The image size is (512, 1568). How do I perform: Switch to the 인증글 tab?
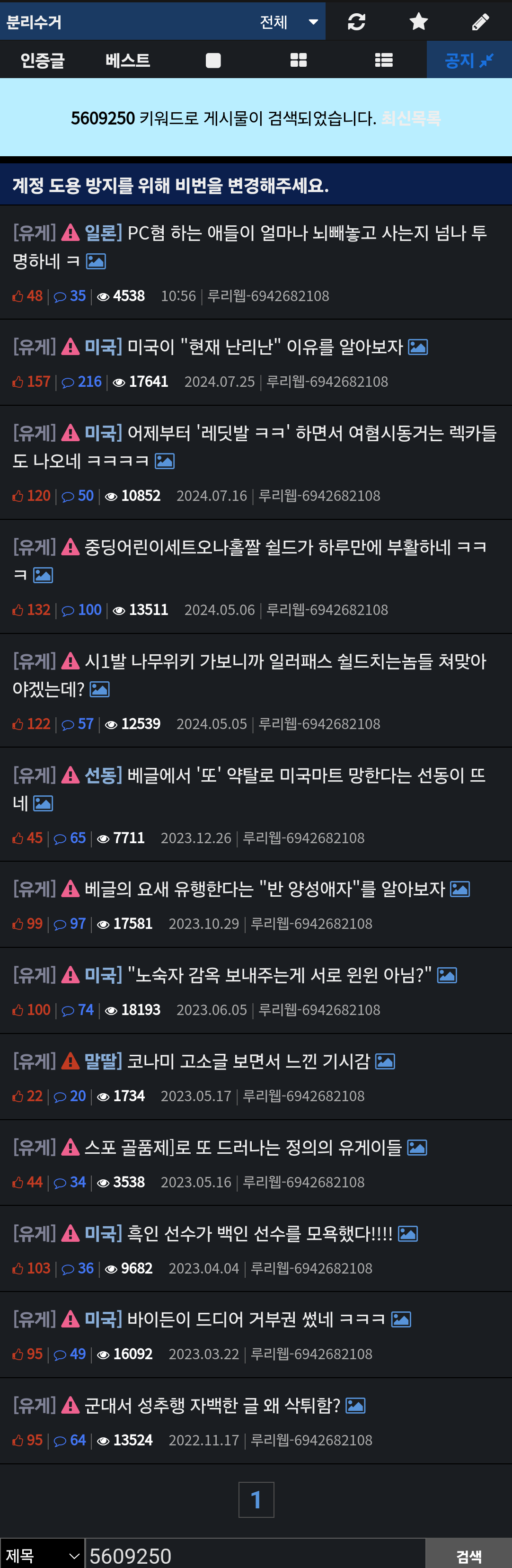(x=42, y=60)
